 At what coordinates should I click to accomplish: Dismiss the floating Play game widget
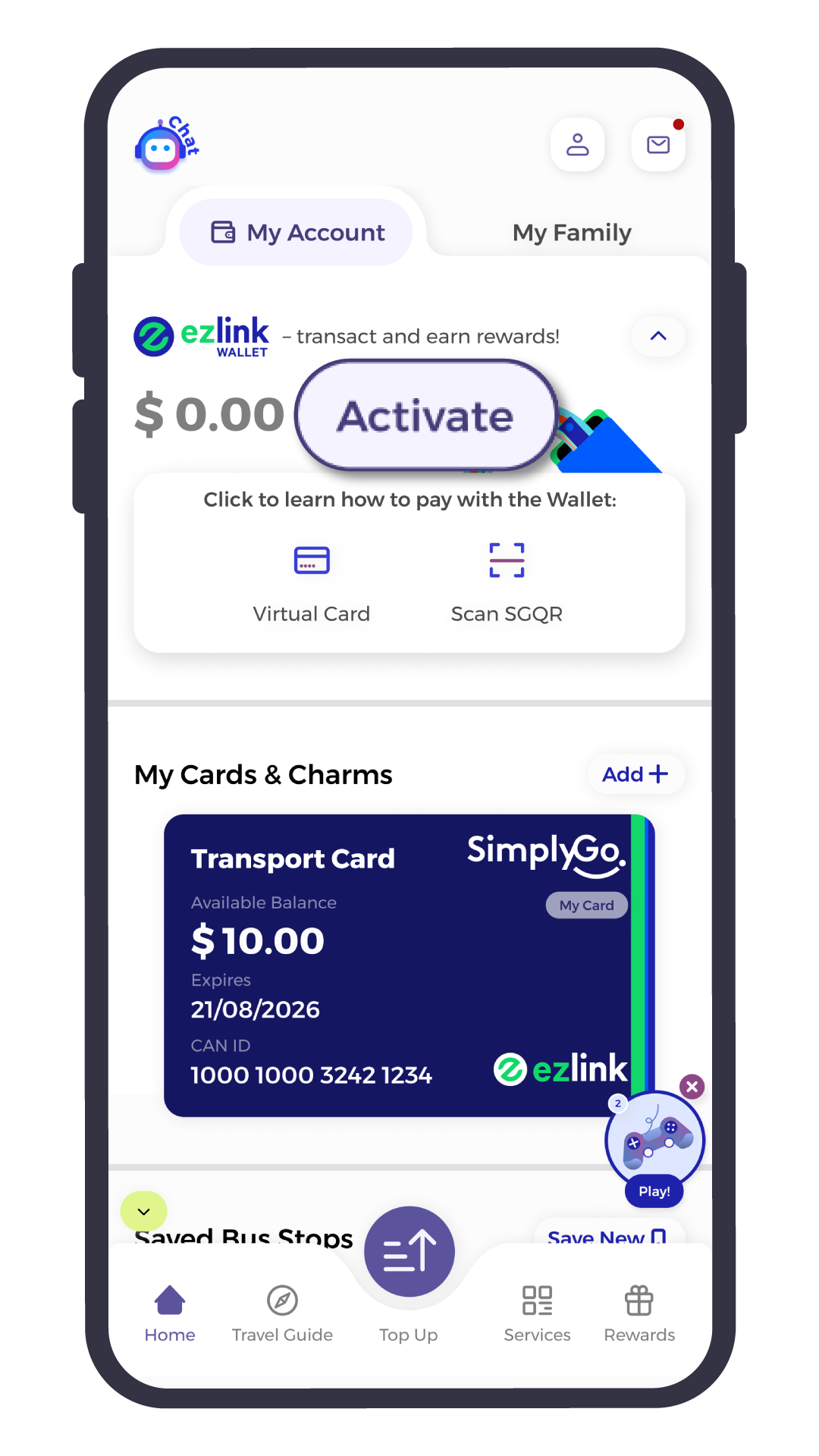[x=692, y=1087]
